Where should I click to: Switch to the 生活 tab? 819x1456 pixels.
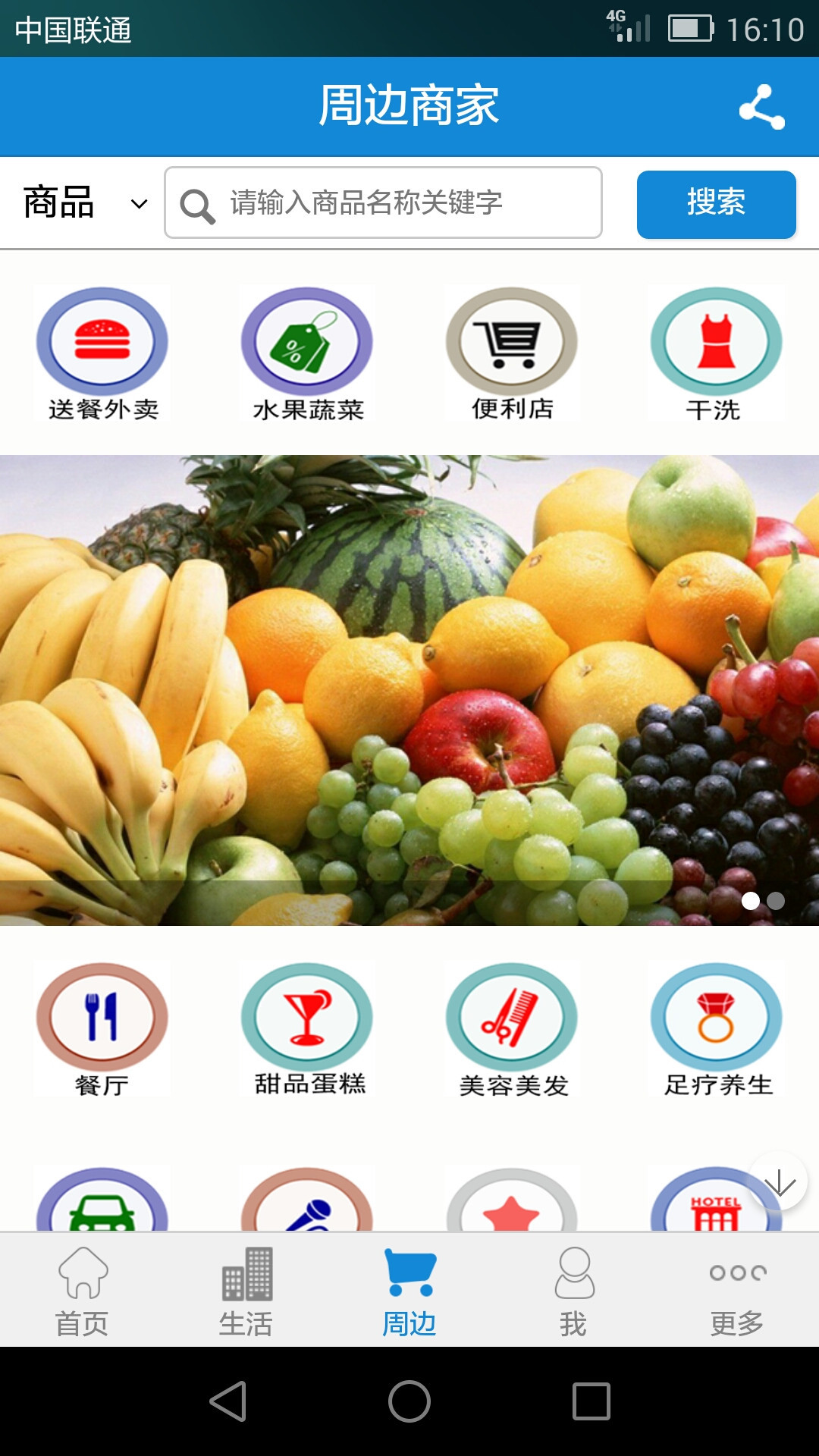pos(246,1291)
